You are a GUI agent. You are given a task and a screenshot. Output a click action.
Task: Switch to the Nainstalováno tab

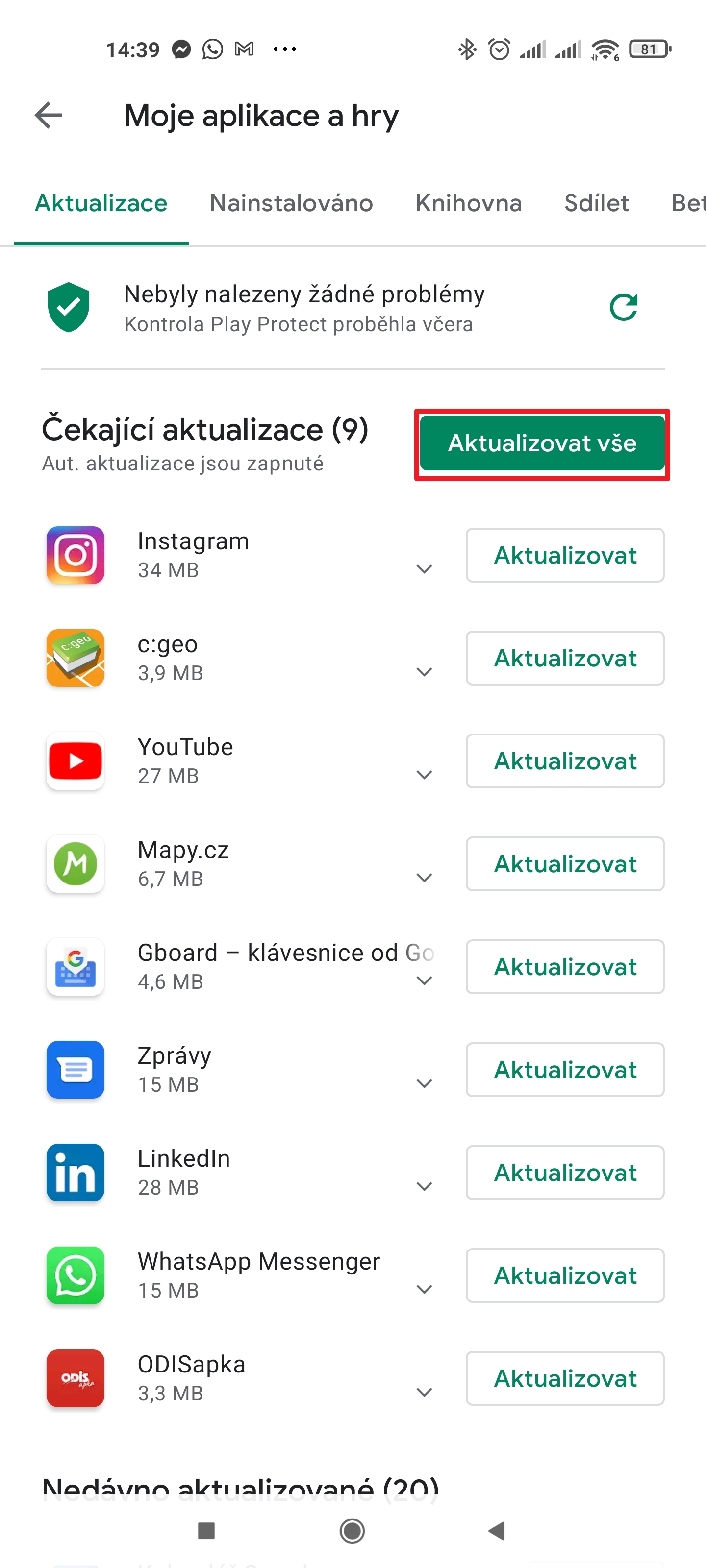(291, 203)
